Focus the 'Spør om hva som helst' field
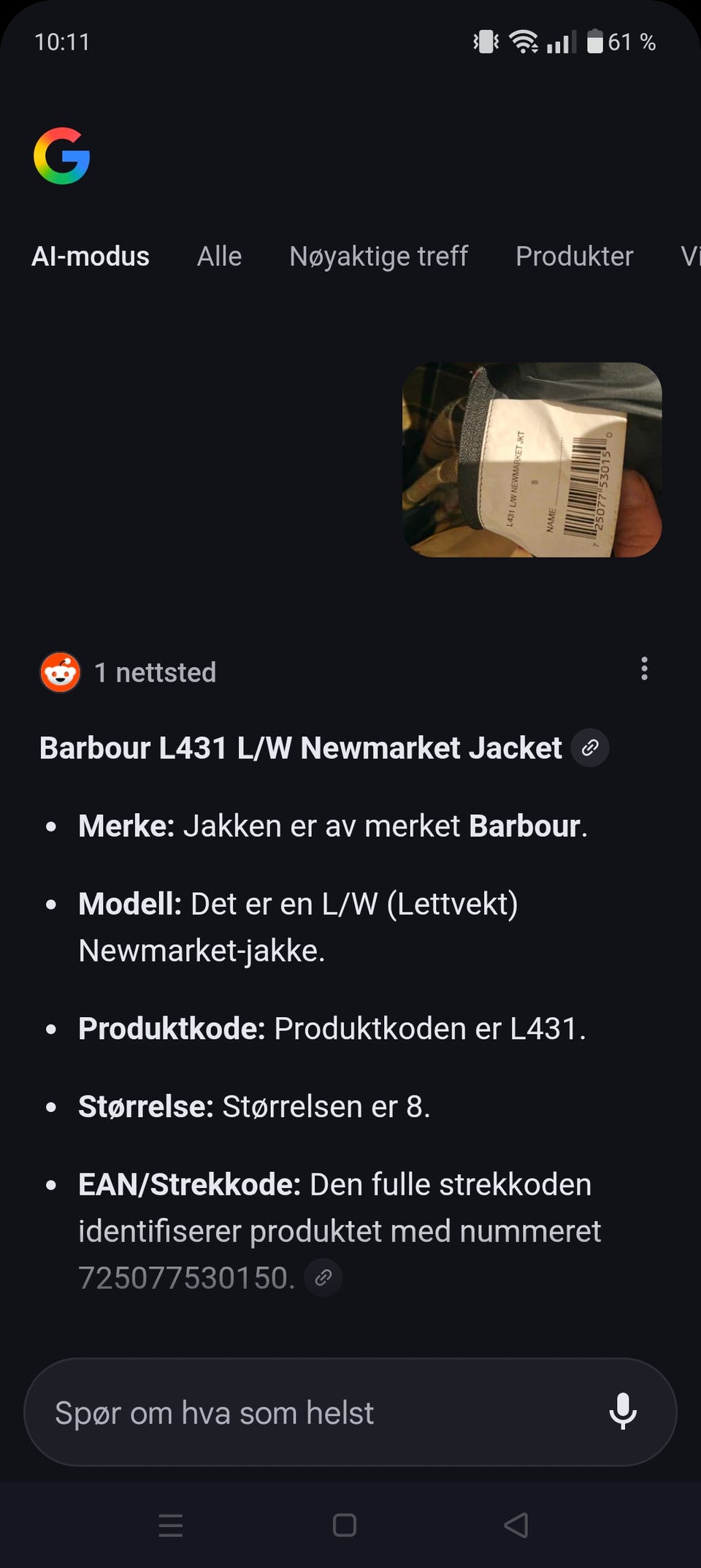Viewport: 701px width, 1568px height. click(307, 1413)
